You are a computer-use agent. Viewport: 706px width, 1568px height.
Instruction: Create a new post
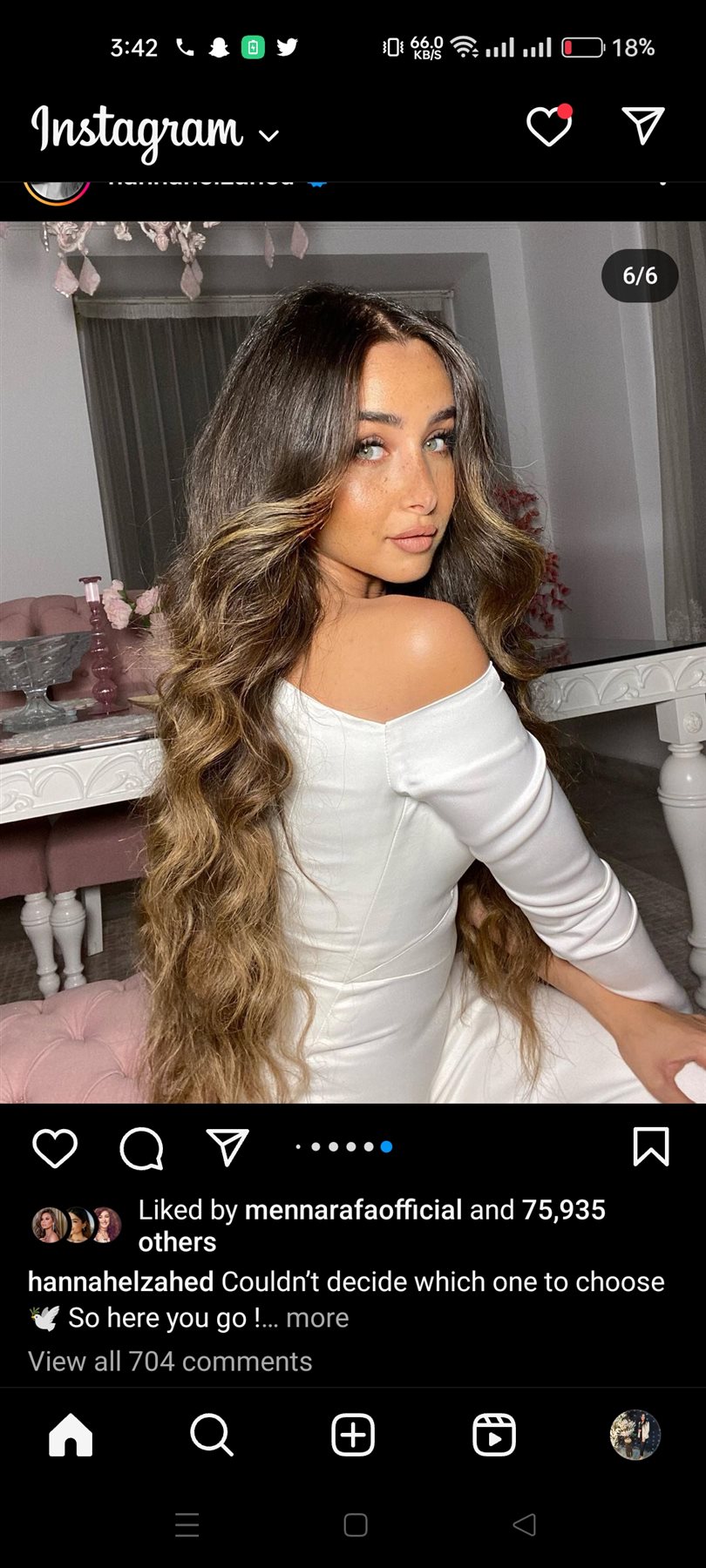point(353,1435)
